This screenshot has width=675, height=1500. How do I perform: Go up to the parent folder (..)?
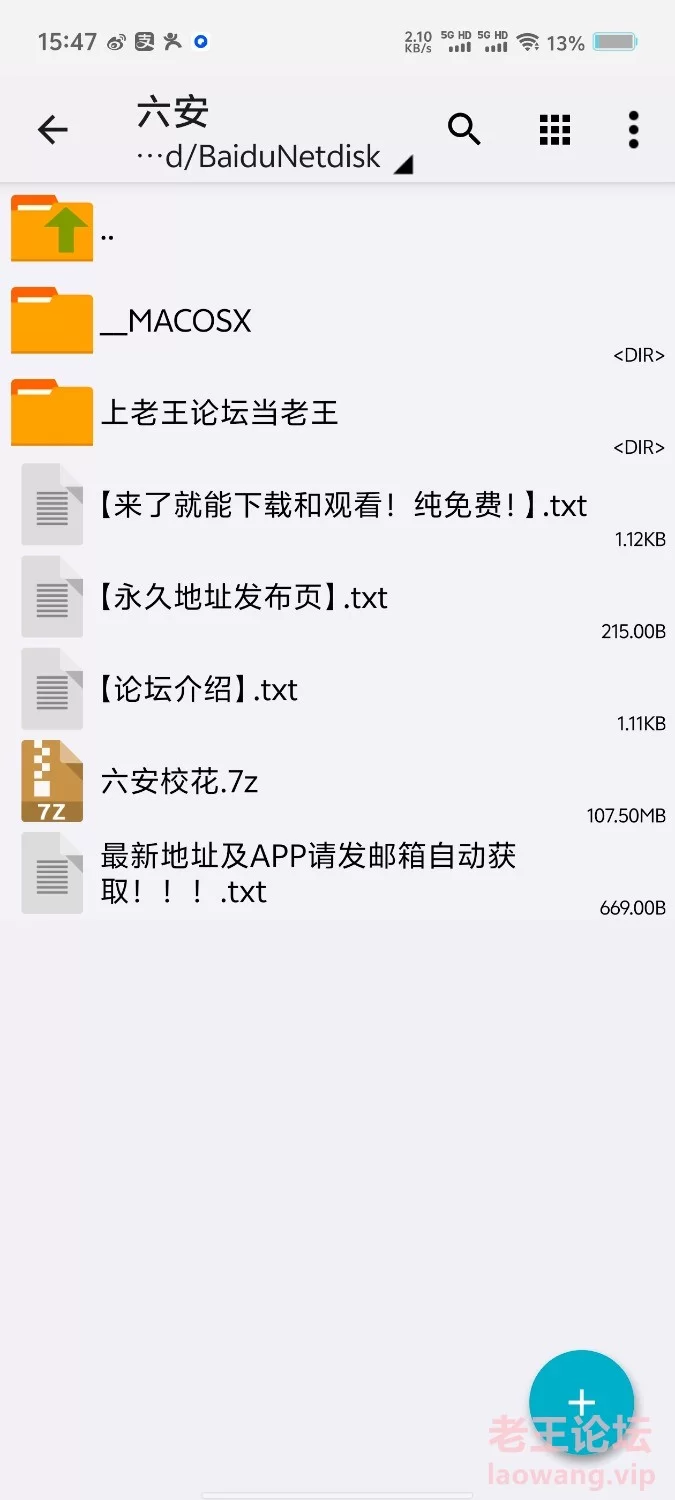pyautogui.click(x=337, y=229)
